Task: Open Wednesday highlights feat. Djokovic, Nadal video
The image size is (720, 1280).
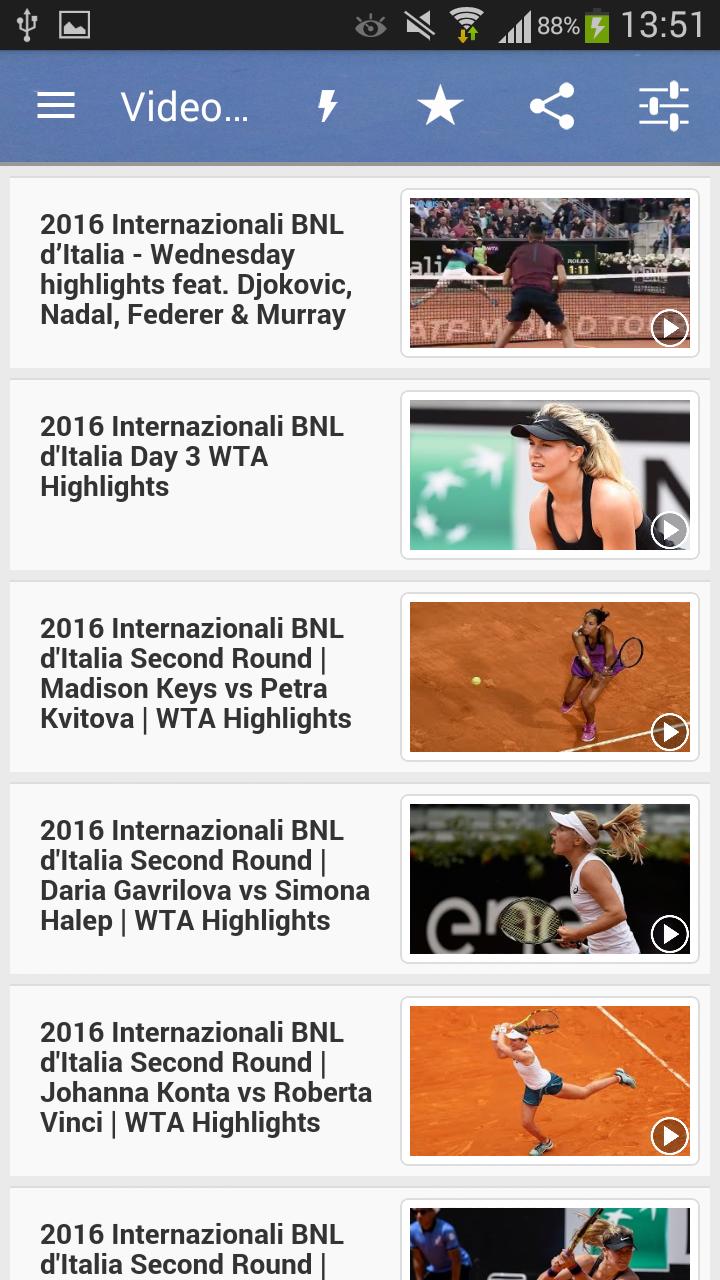Action: (196, 270)
